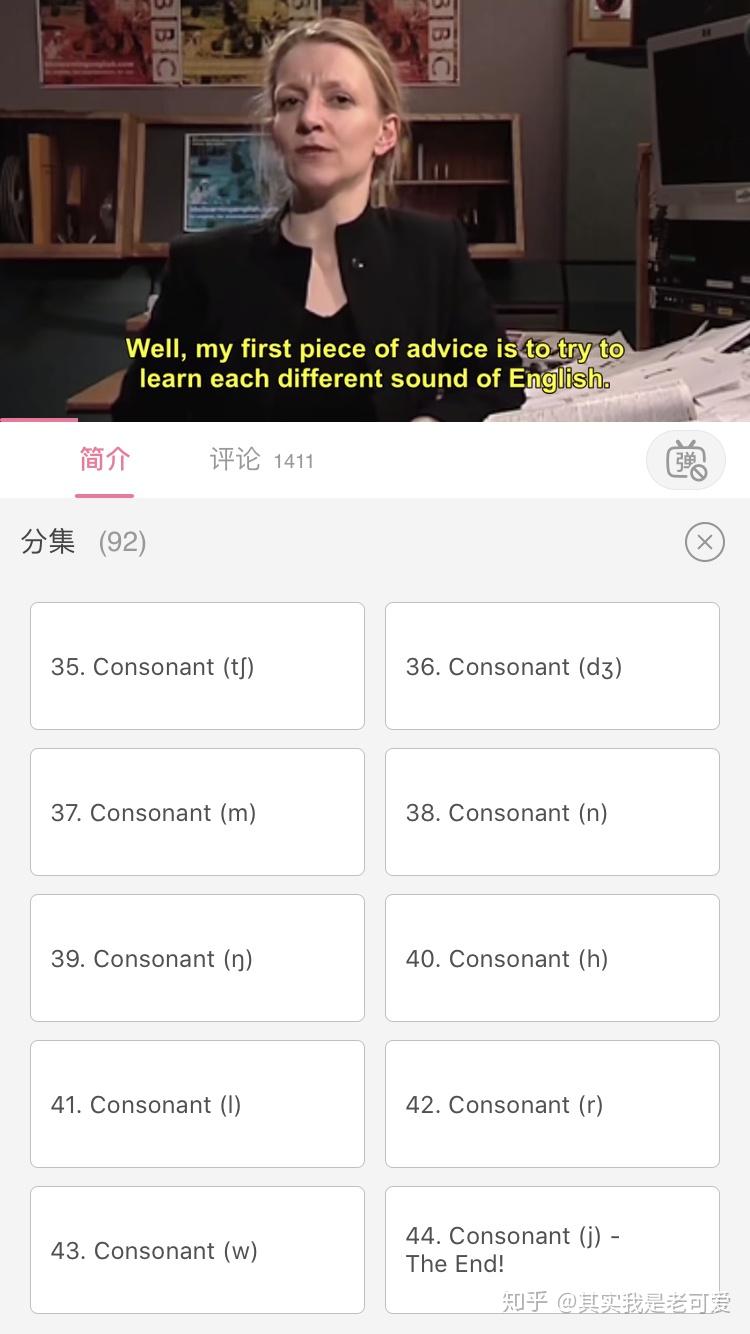Viewport: 750px width, 1334px height.
Task: Open episode 40. Consonant (h)
Action: [552, 958]
